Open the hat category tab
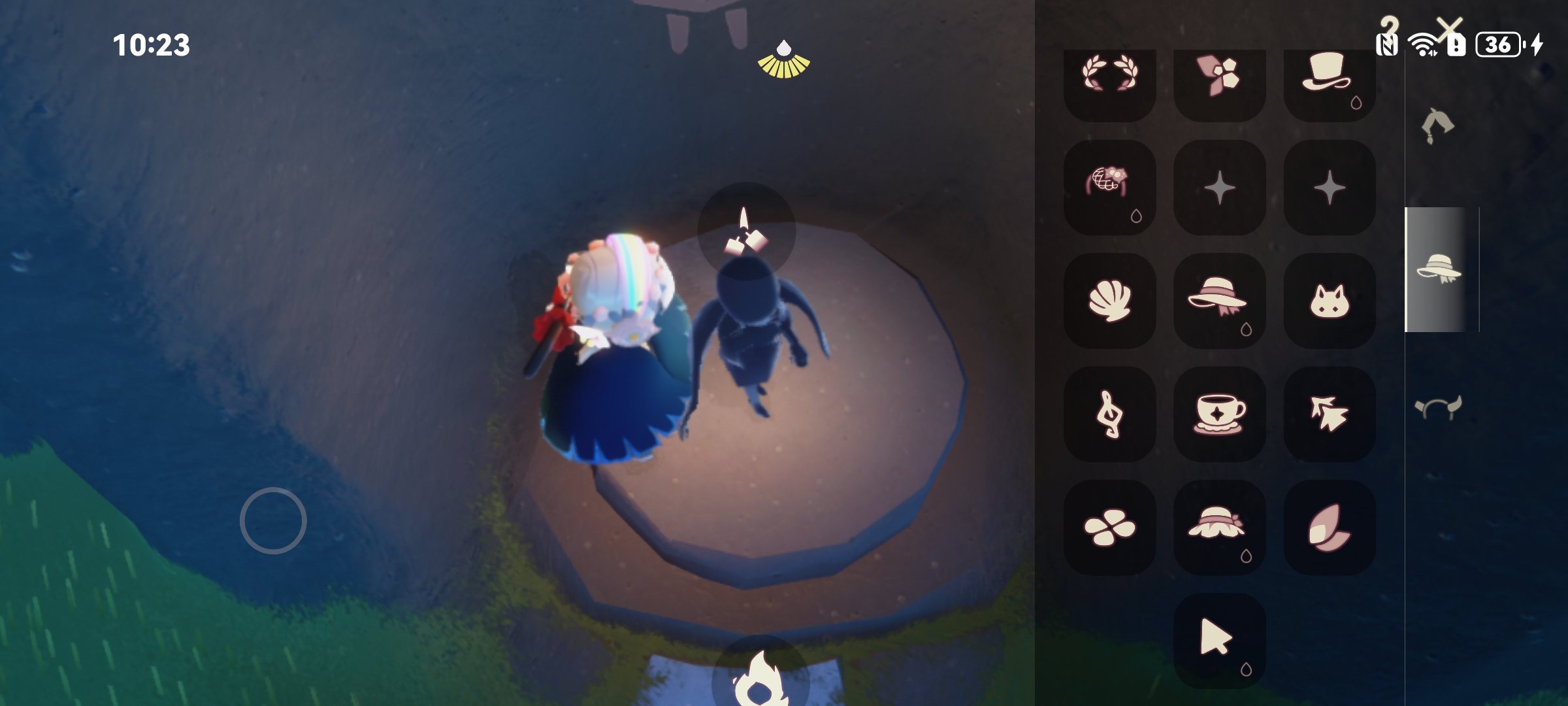This screenshot has height=706, width=1568. coord(1437,269)
